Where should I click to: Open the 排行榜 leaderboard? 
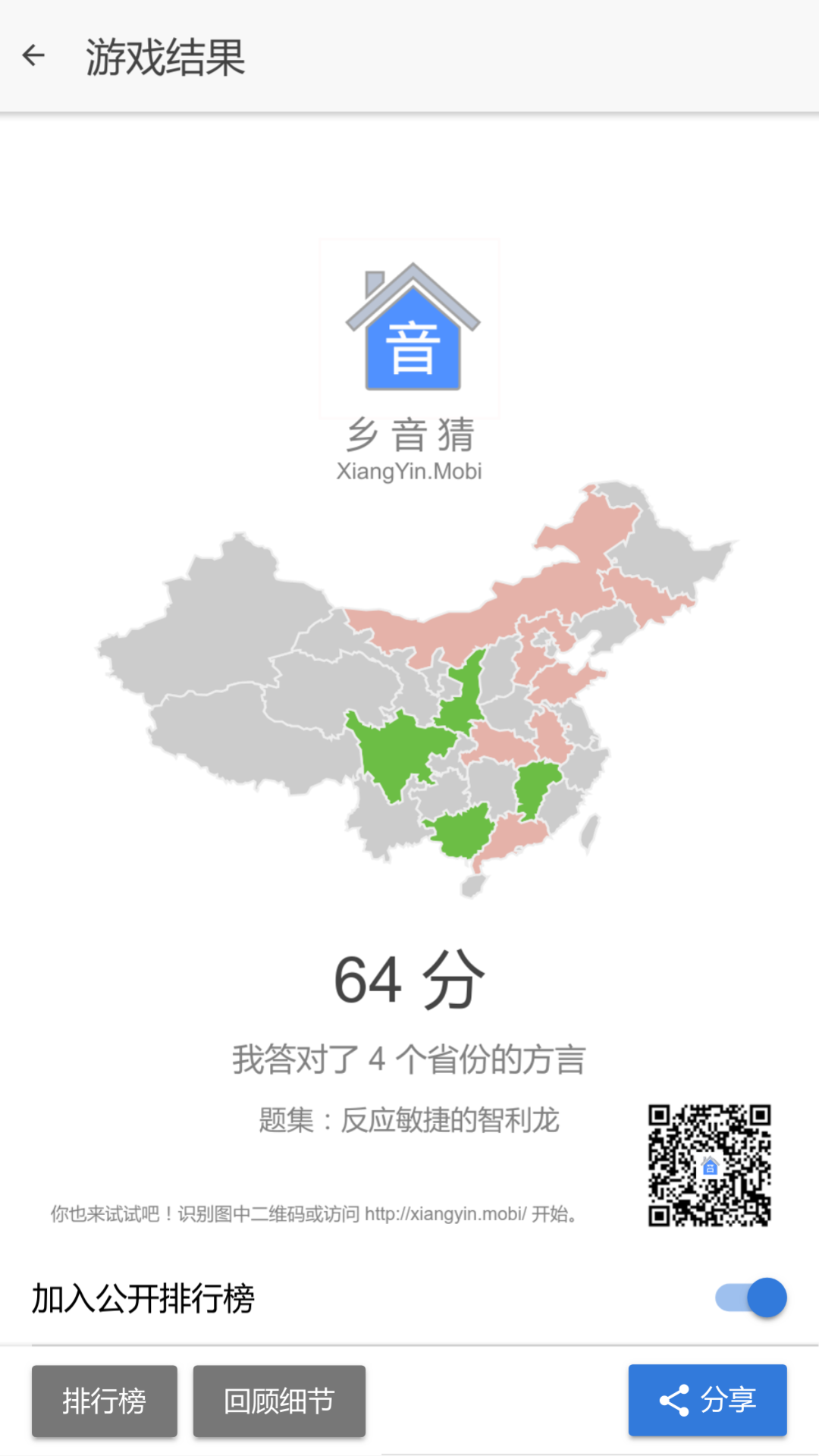[105, 1401]
